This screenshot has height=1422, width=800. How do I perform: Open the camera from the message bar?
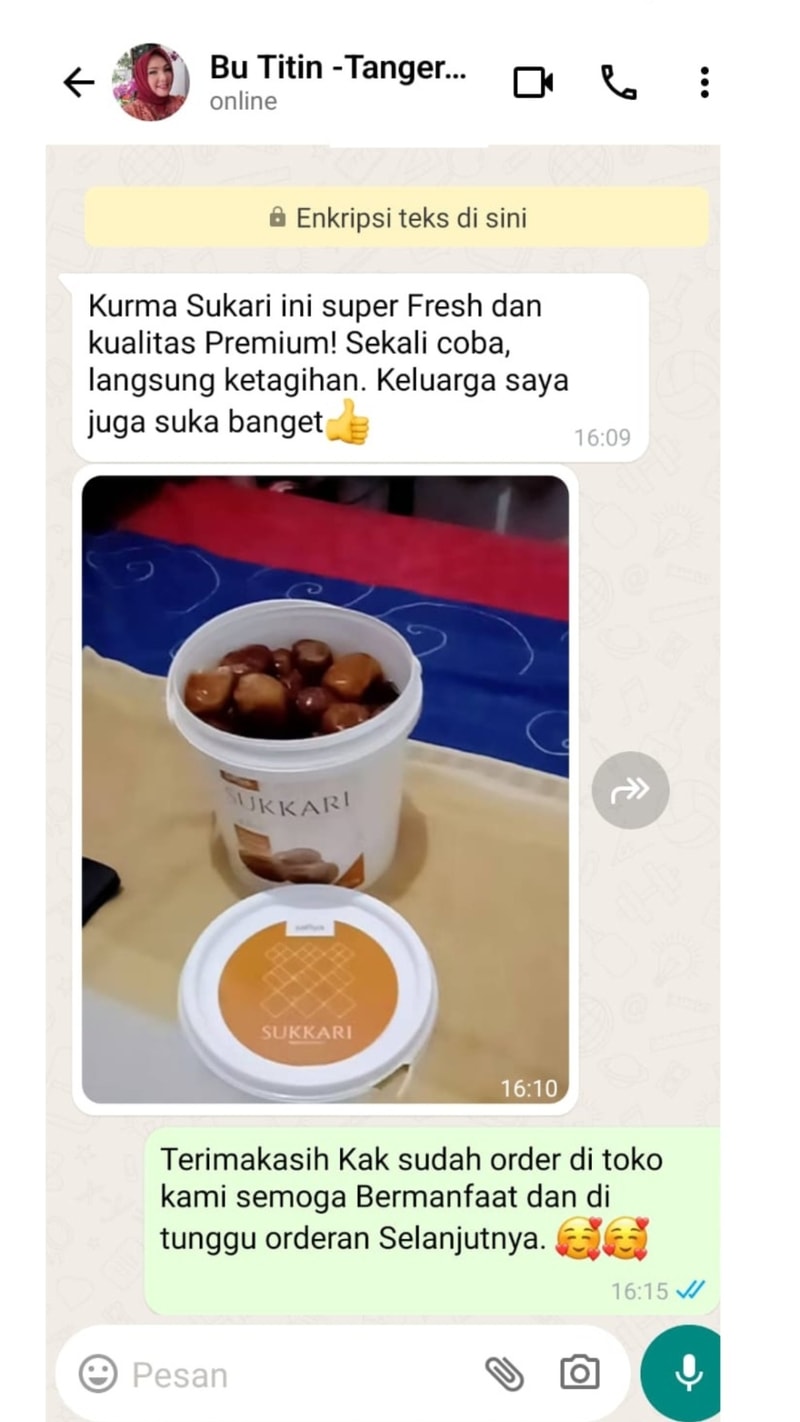pos(579,1373)
